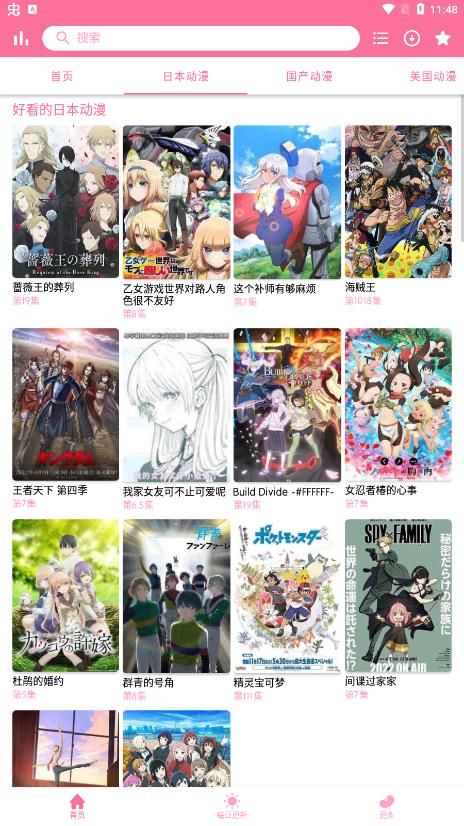Open the list icon in the top bar
Image resolution: width=464 pixels, height=826 pixels.
point(380,38)
